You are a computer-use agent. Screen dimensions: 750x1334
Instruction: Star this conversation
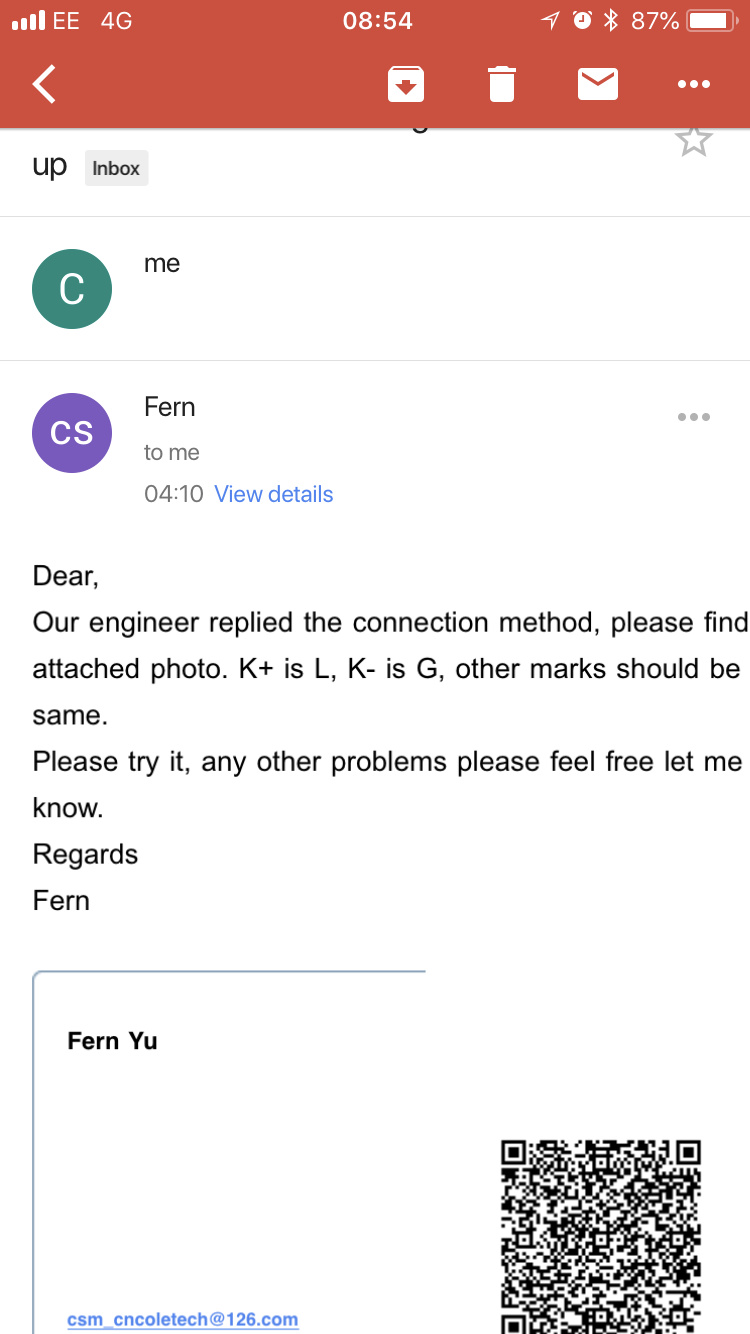coord(694,142)
